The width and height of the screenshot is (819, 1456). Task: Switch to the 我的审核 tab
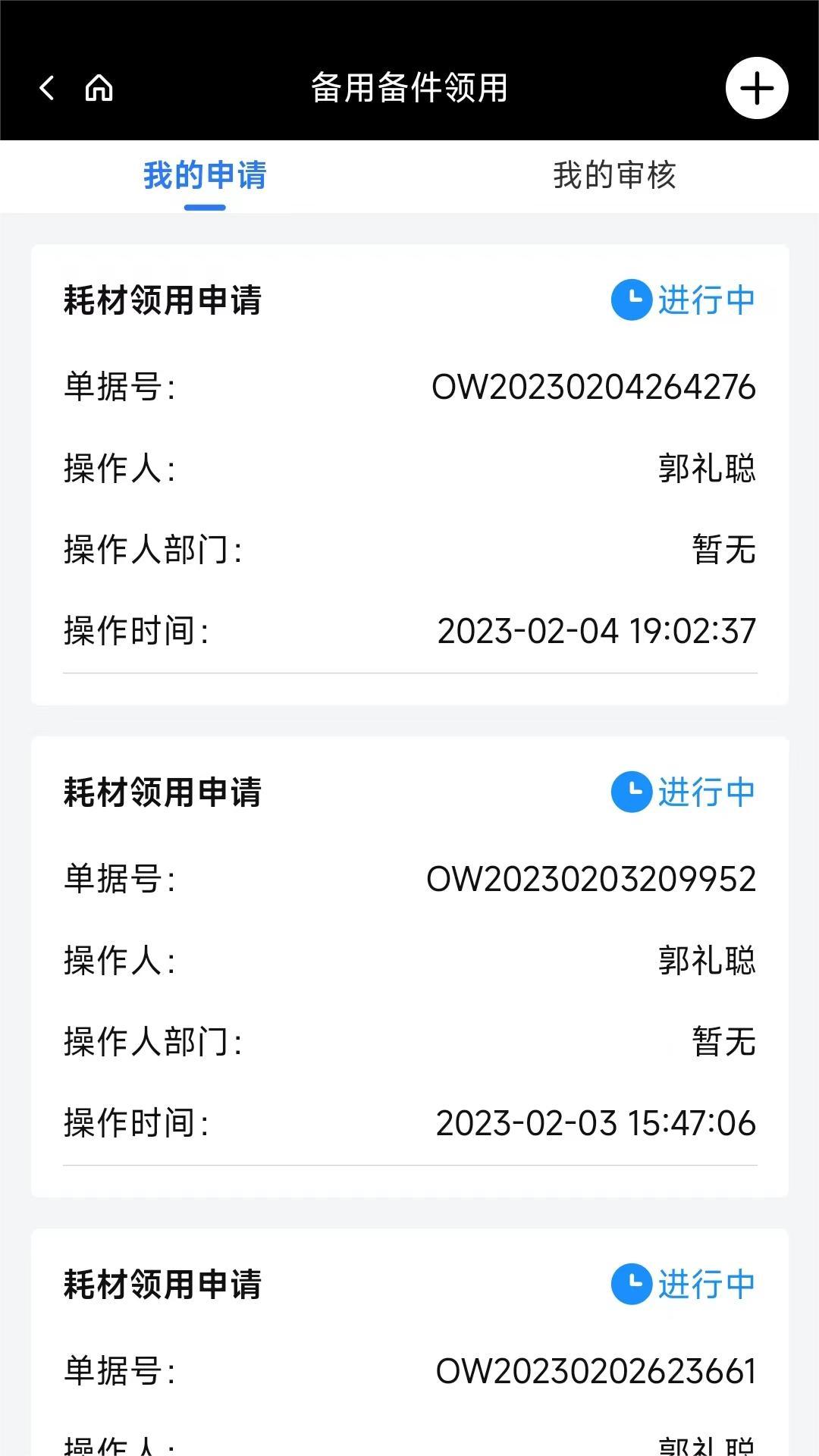point(613,175)
